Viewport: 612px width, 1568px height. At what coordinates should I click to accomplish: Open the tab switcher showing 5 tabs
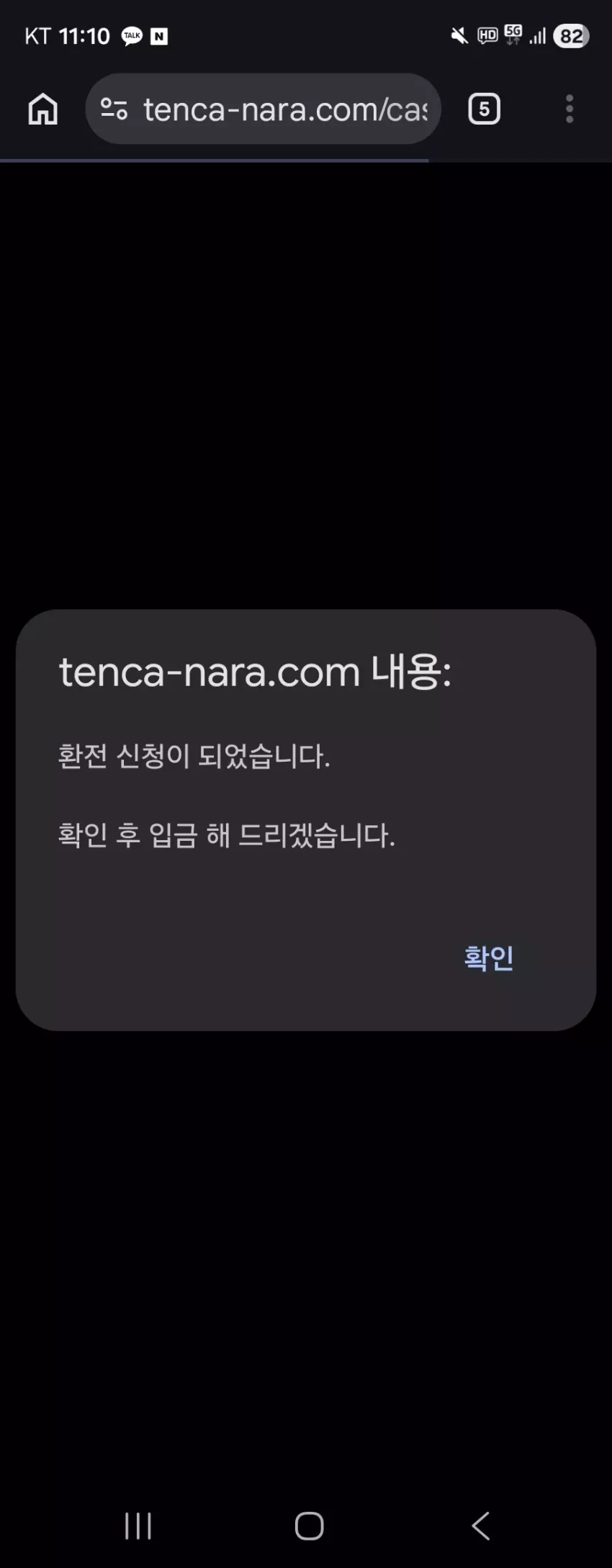tap(484, 109)
